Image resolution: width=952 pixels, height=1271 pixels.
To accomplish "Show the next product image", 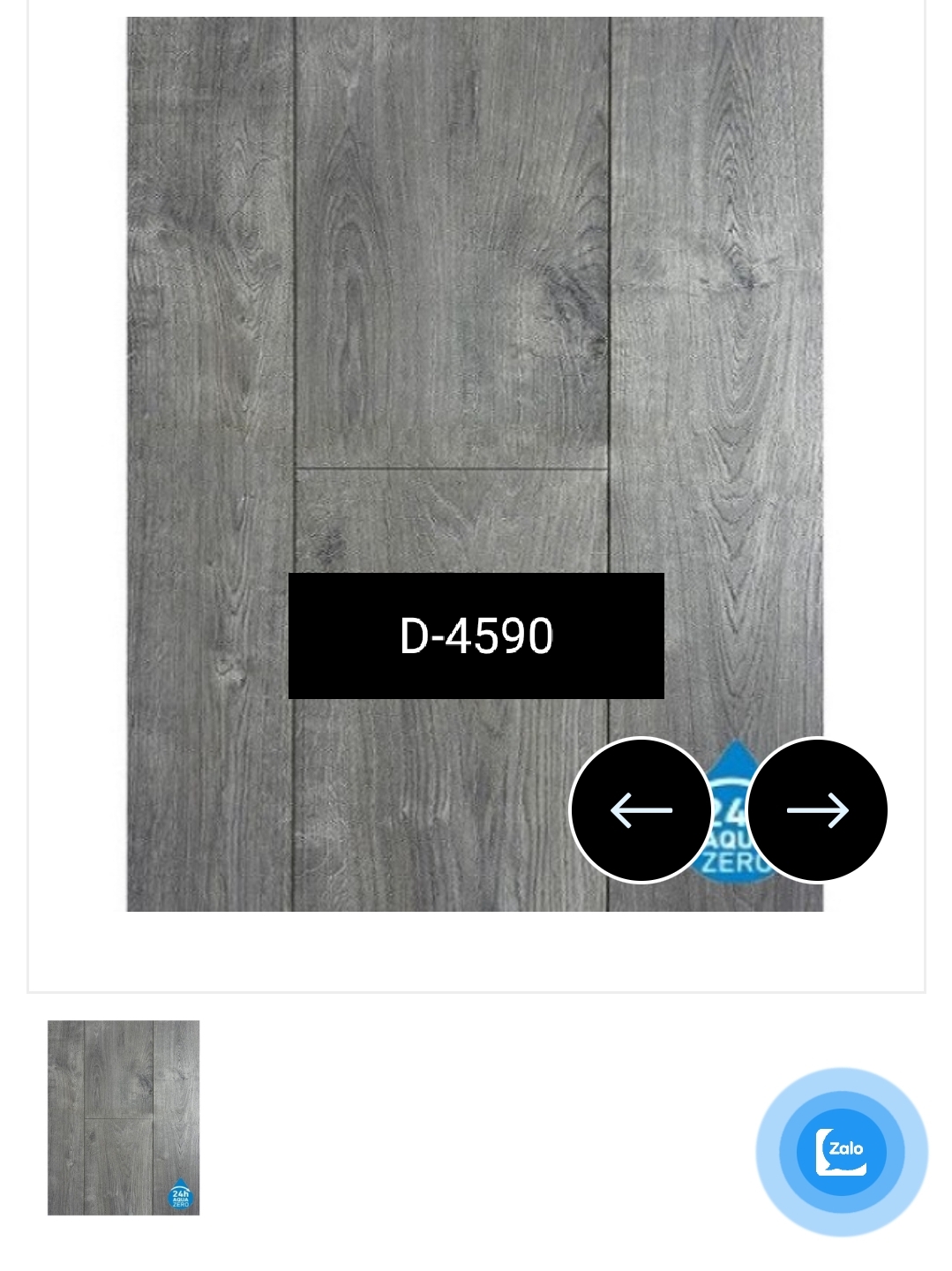I will 817,809.
